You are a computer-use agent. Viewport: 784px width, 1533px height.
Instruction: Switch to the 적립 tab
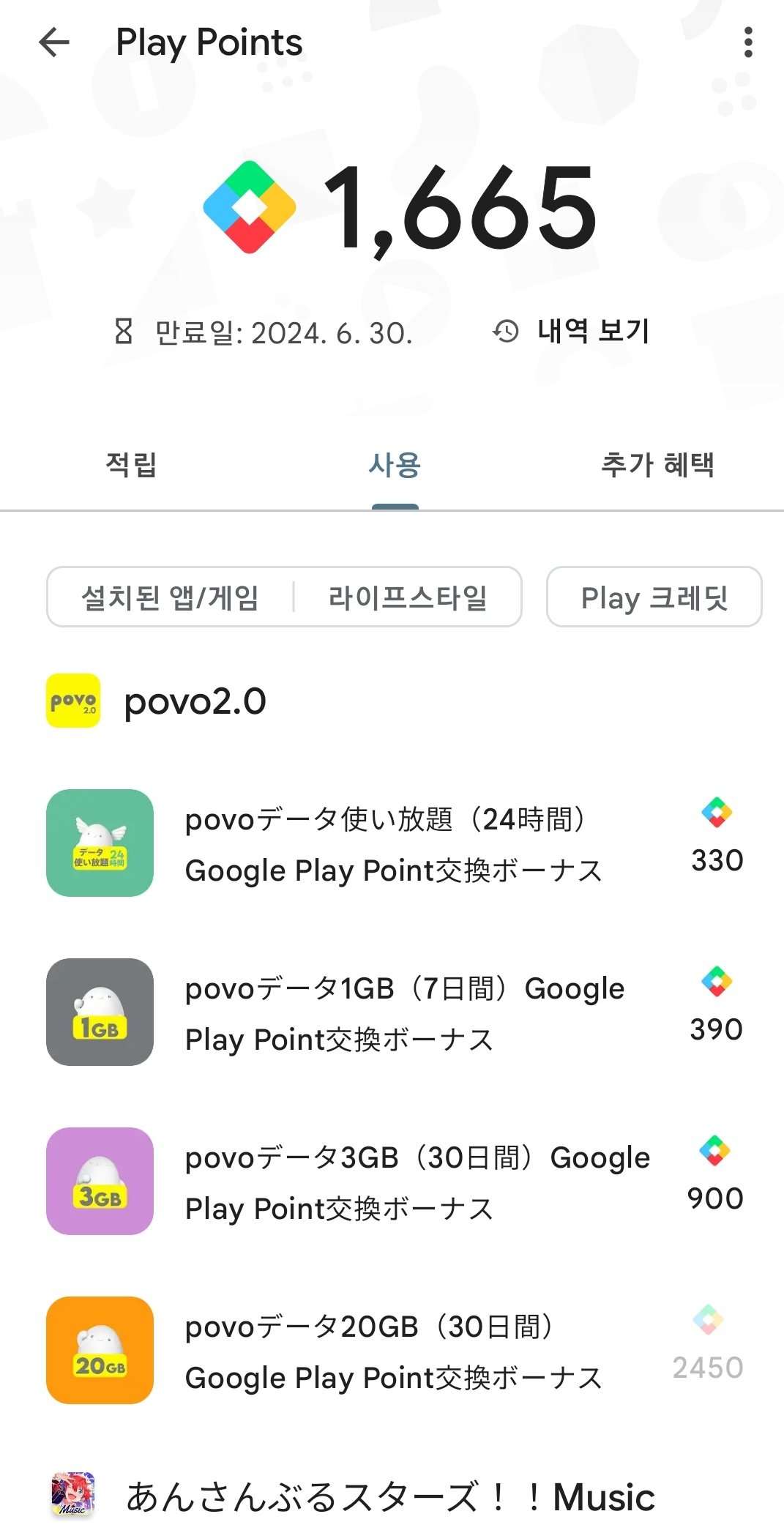(131, 464)
